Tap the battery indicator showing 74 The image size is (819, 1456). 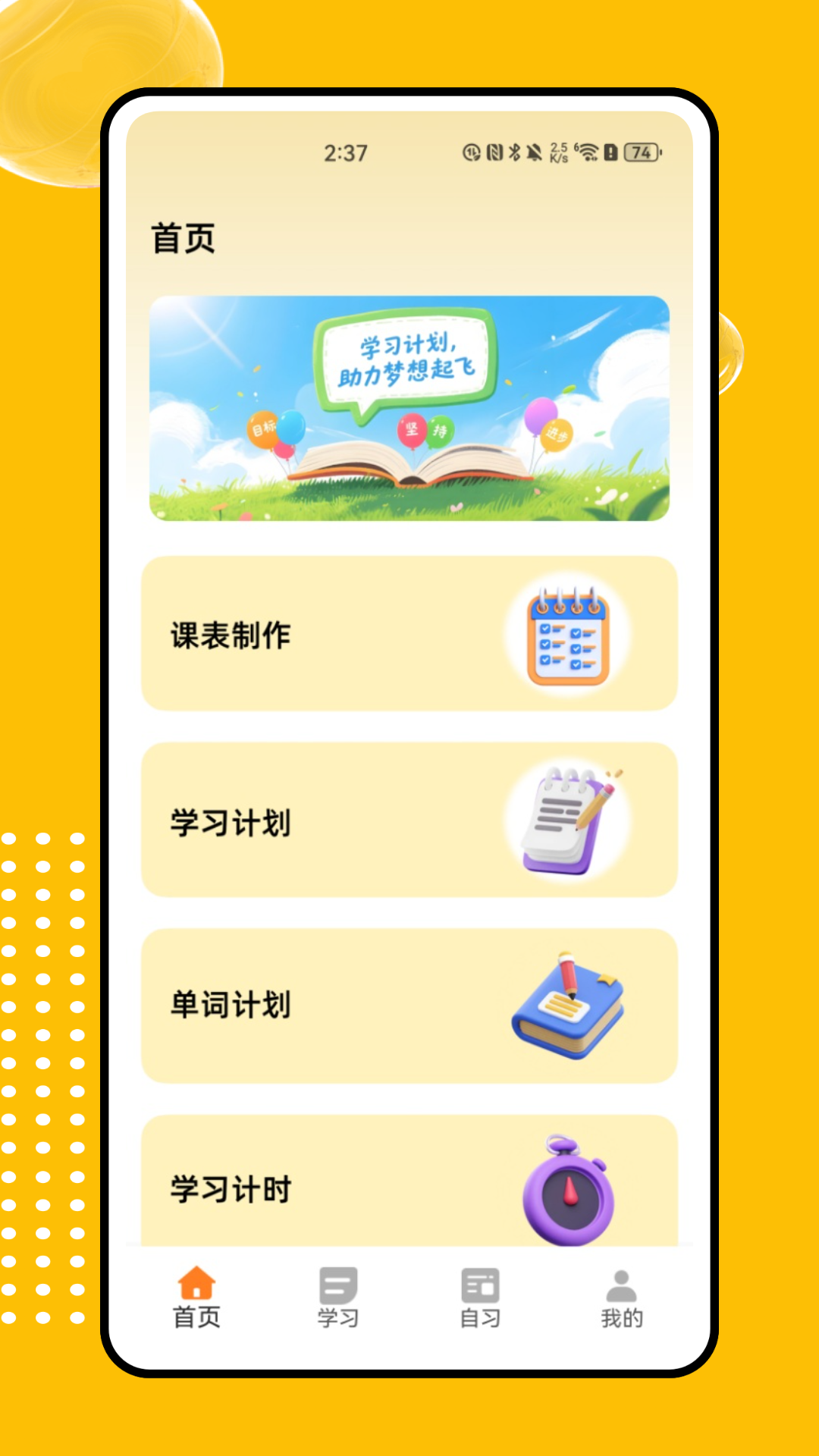point(639,153)
